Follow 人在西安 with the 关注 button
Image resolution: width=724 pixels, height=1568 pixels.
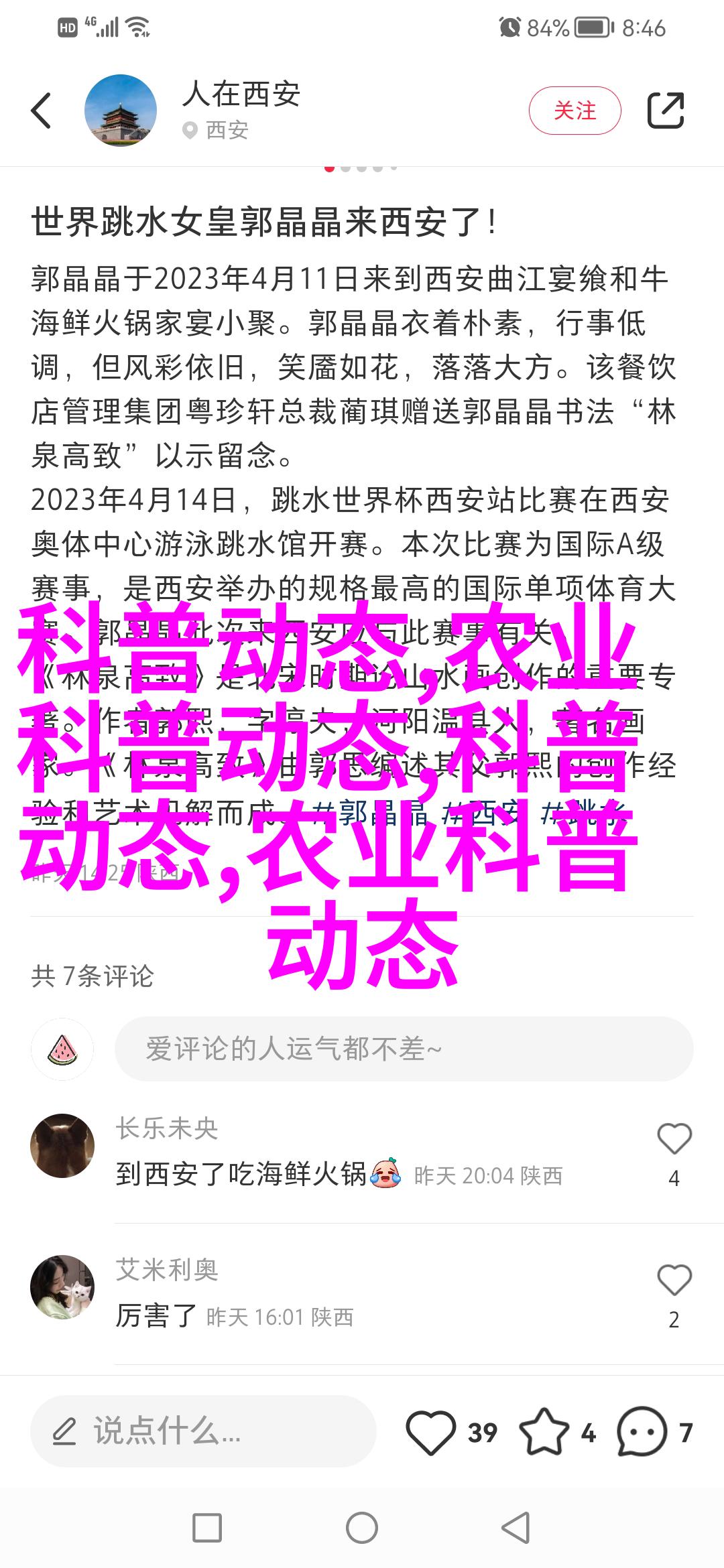point(575,111)
